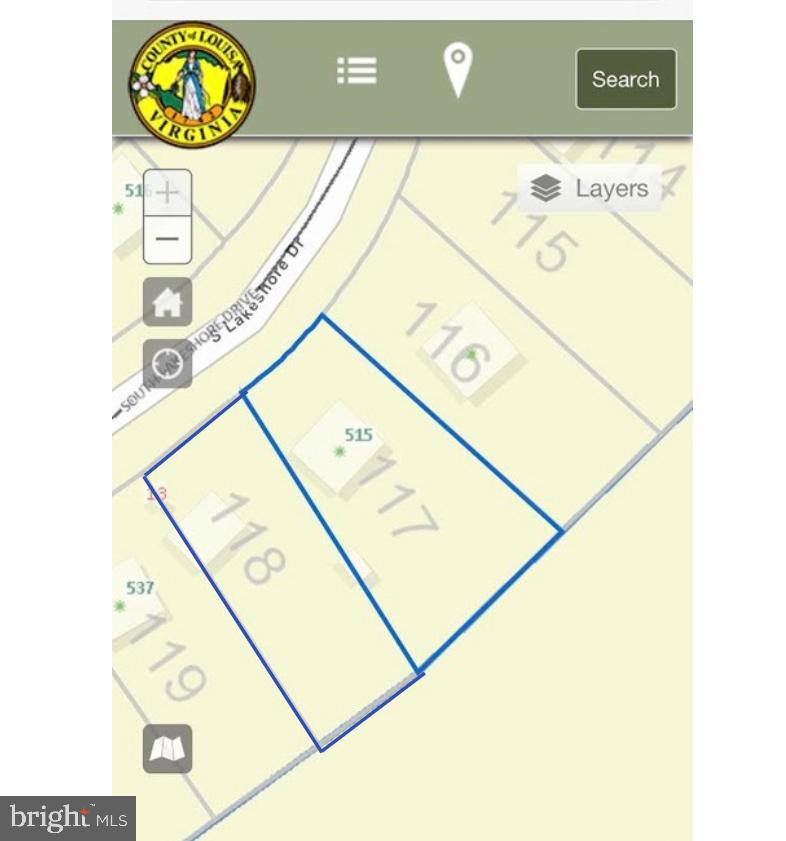The height and width of the screenshot is (841, 786).
Task: Zoom out of the map
Action: tap(167, 240)
